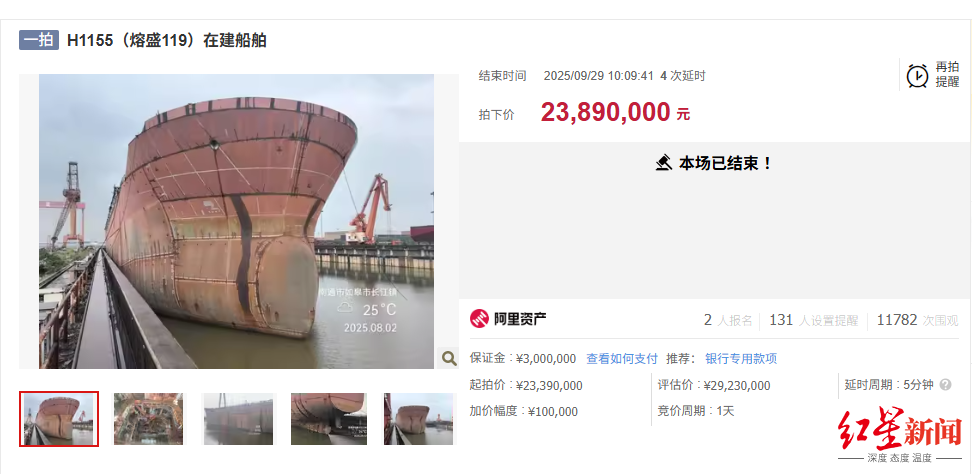Open the 银行专用款项 link
972x474 pixels.
(740, 358)
